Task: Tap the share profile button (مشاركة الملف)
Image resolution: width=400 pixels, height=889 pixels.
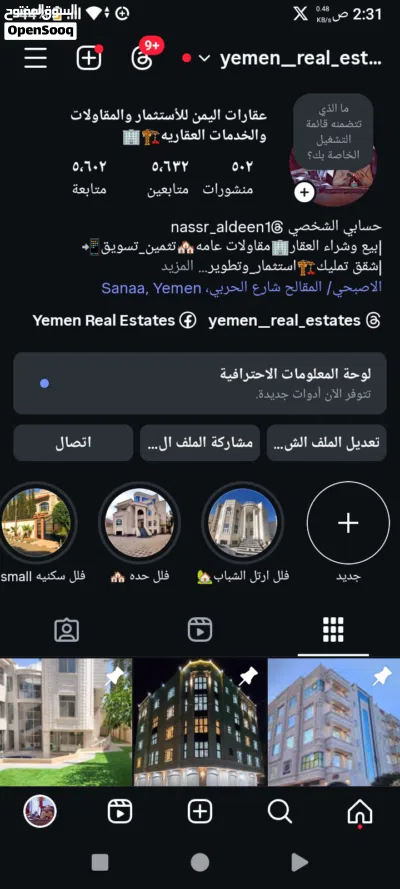Action: pyautogui.click(x=200, y=443)
